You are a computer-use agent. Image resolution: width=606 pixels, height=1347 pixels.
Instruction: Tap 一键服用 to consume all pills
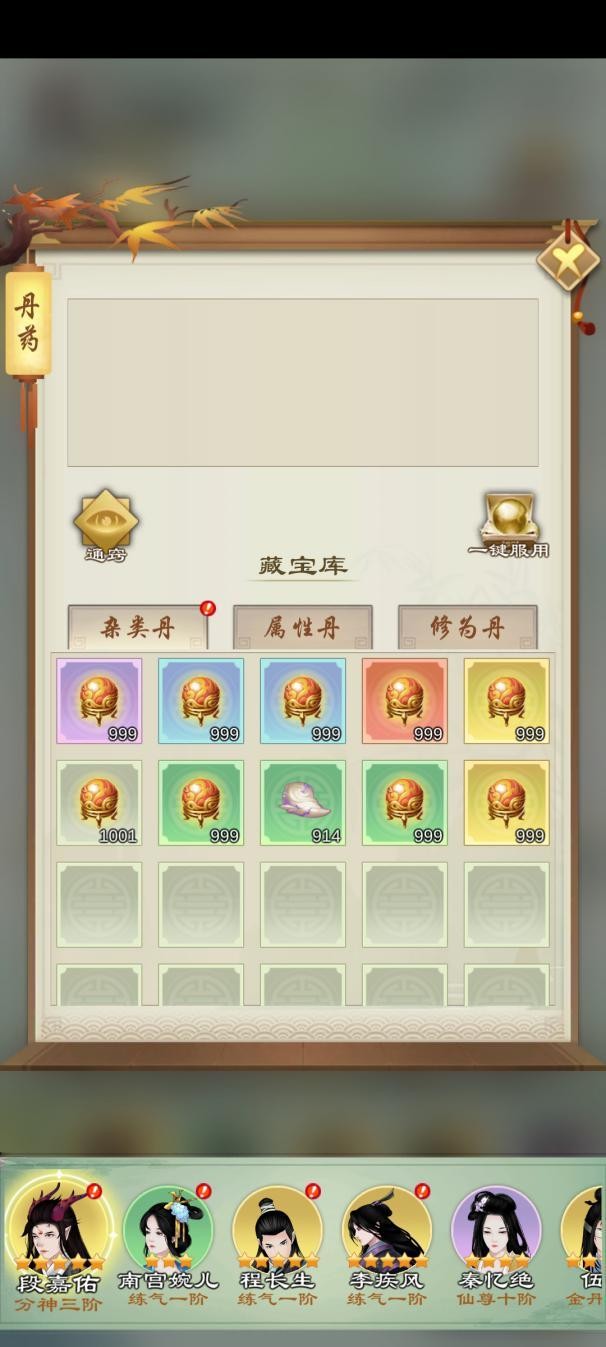pos(509,520)
